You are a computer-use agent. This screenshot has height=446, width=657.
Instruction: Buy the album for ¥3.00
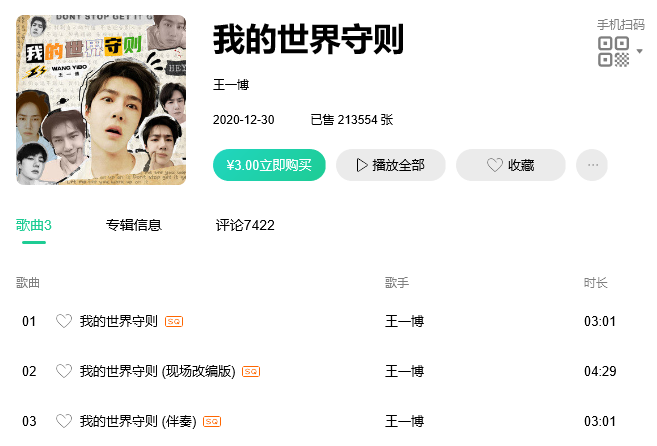coord(269,165)
